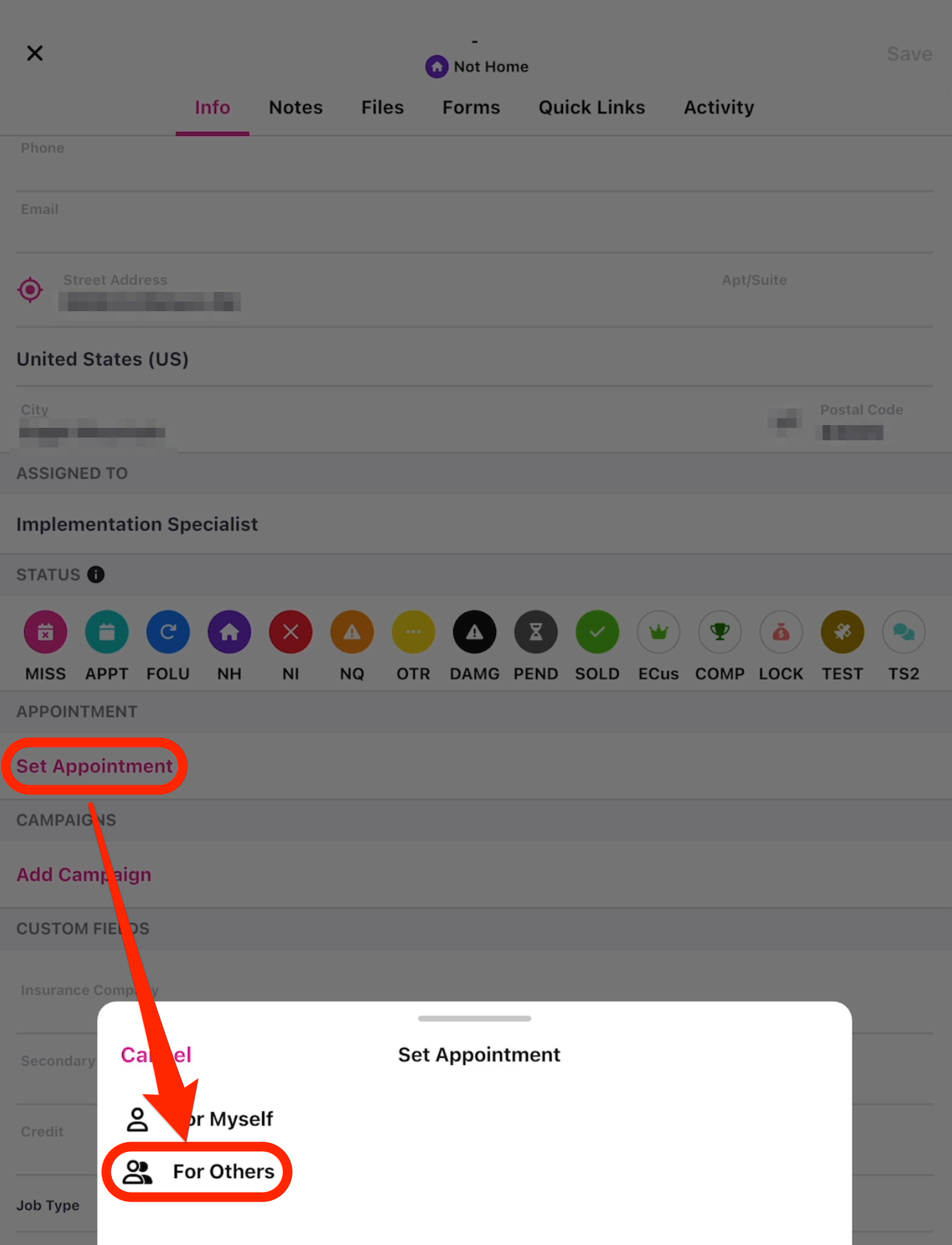This screenshot has width=952, height=1245.
Task: Open the Files tab
Action: click(x=382, y=108)
